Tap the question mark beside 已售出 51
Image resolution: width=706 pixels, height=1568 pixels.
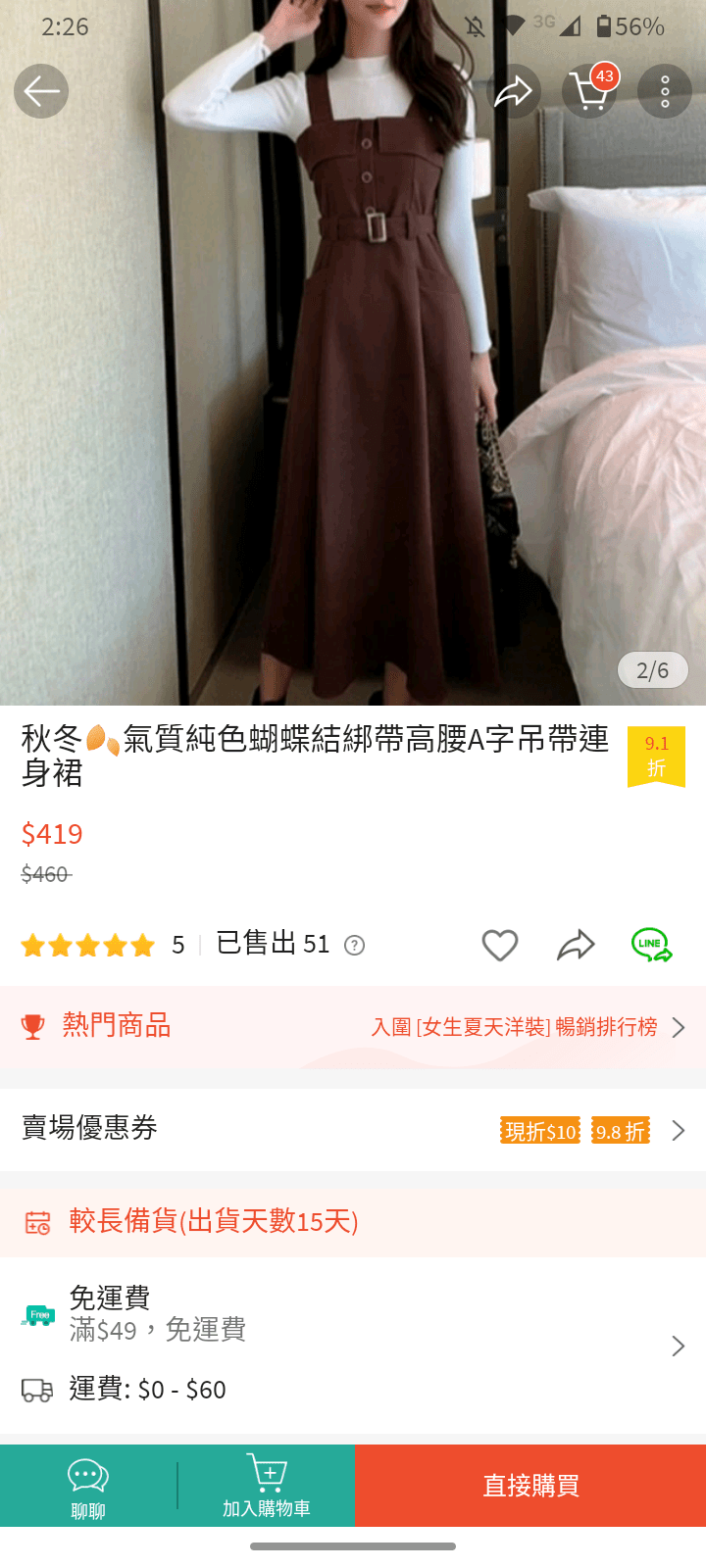click(353, 946)
